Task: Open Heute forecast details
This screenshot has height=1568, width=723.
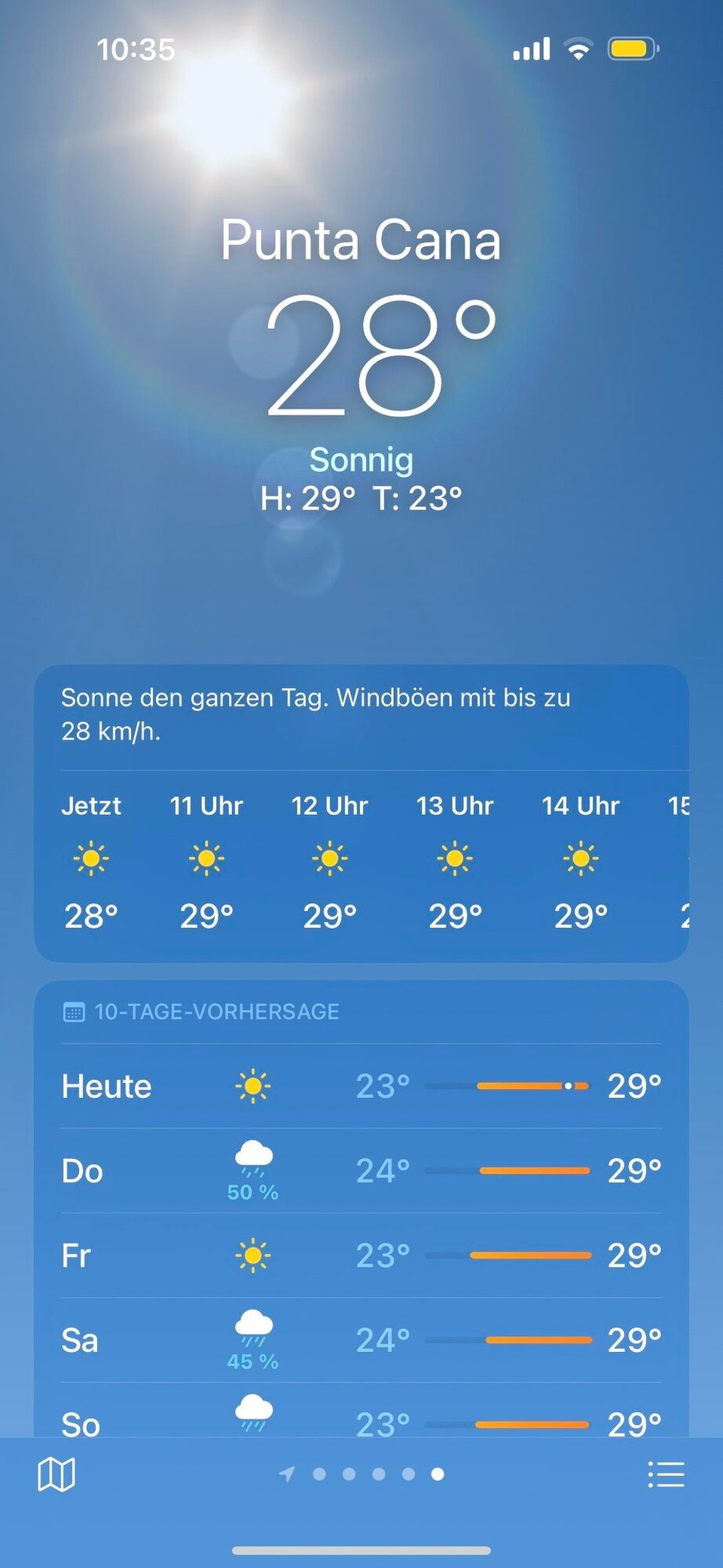Action: tap(361, 1086)
